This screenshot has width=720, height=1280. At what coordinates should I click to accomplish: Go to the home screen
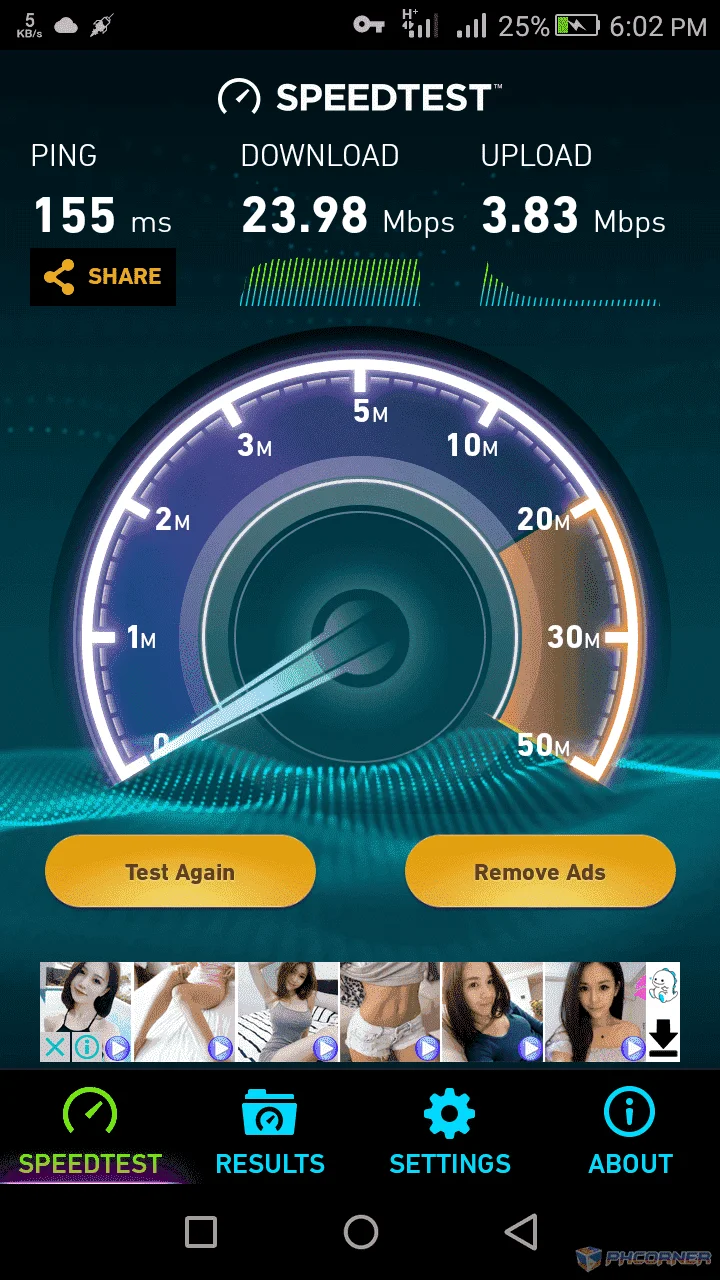point(361,1232)
